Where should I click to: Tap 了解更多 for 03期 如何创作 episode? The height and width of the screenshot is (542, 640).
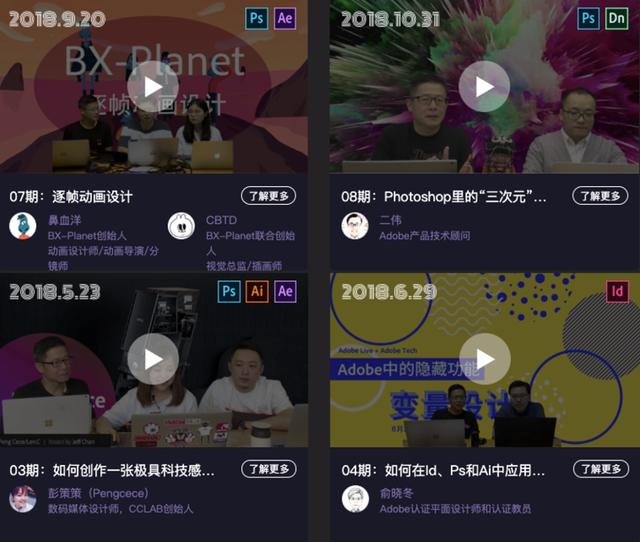pyautogui.click(x=268, y=469)
